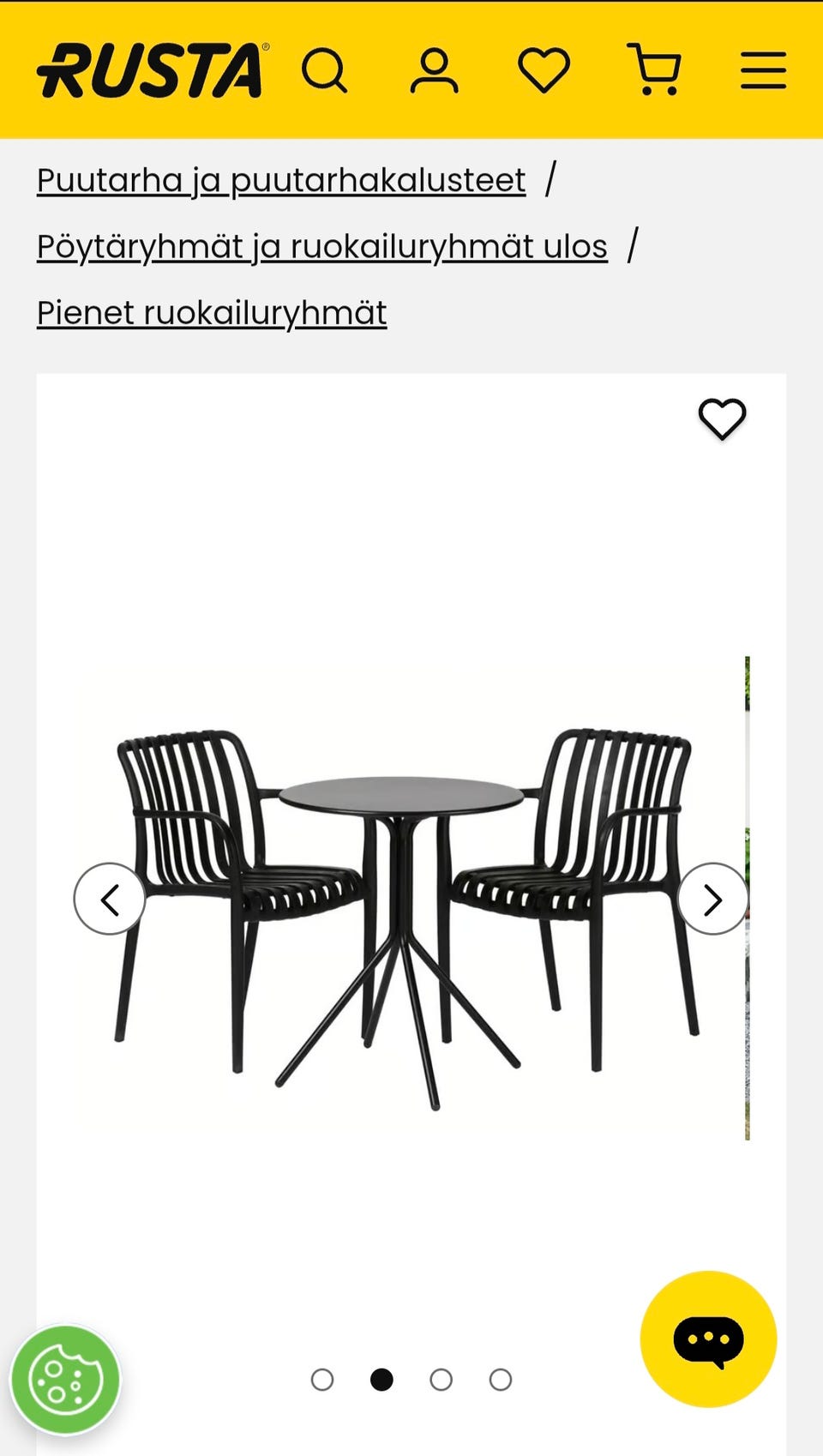Open the hamburger menu
The height and width of the screenshot is (1456, 823).
click(763, 70)
